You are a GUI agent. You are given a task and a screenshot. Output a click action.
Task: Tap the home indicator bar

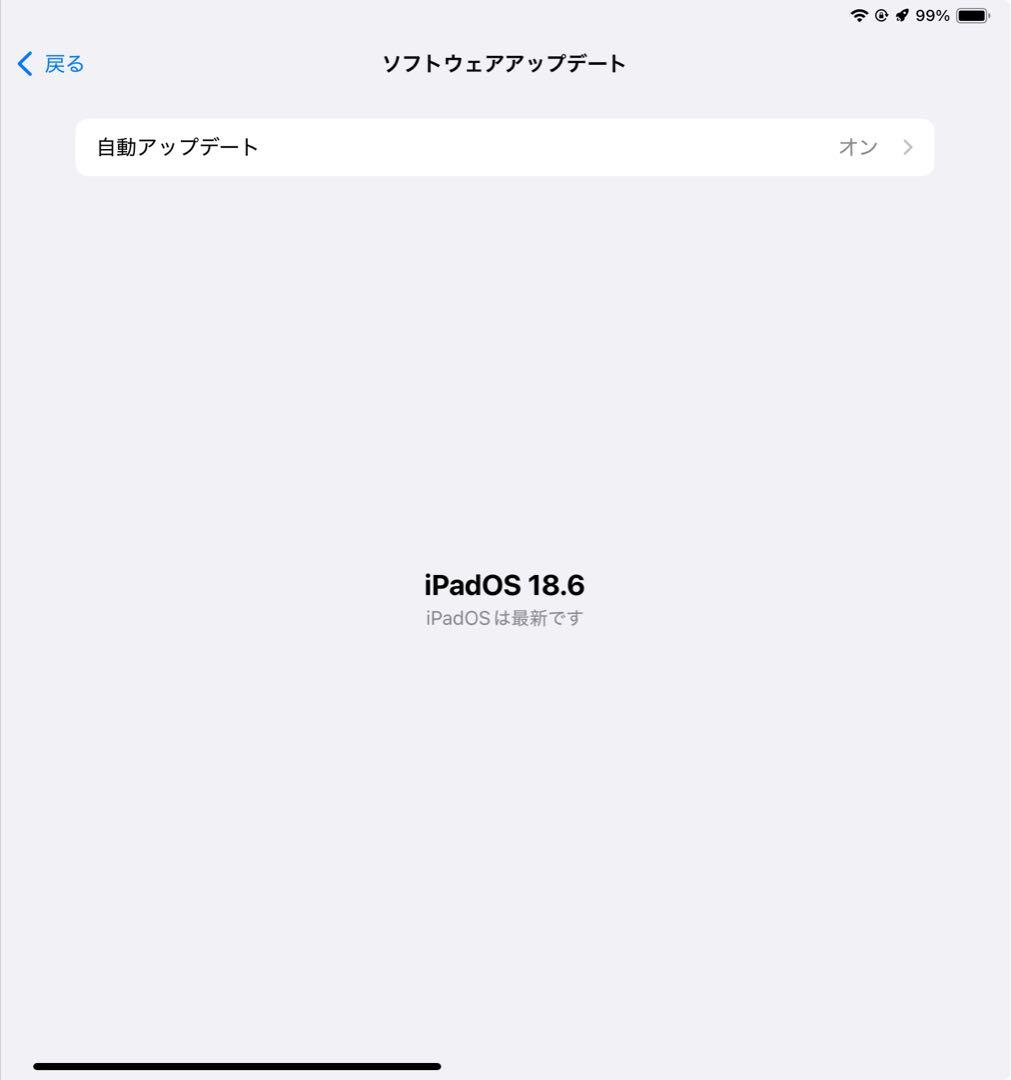pyautogui.click(x=237, y=1066)
